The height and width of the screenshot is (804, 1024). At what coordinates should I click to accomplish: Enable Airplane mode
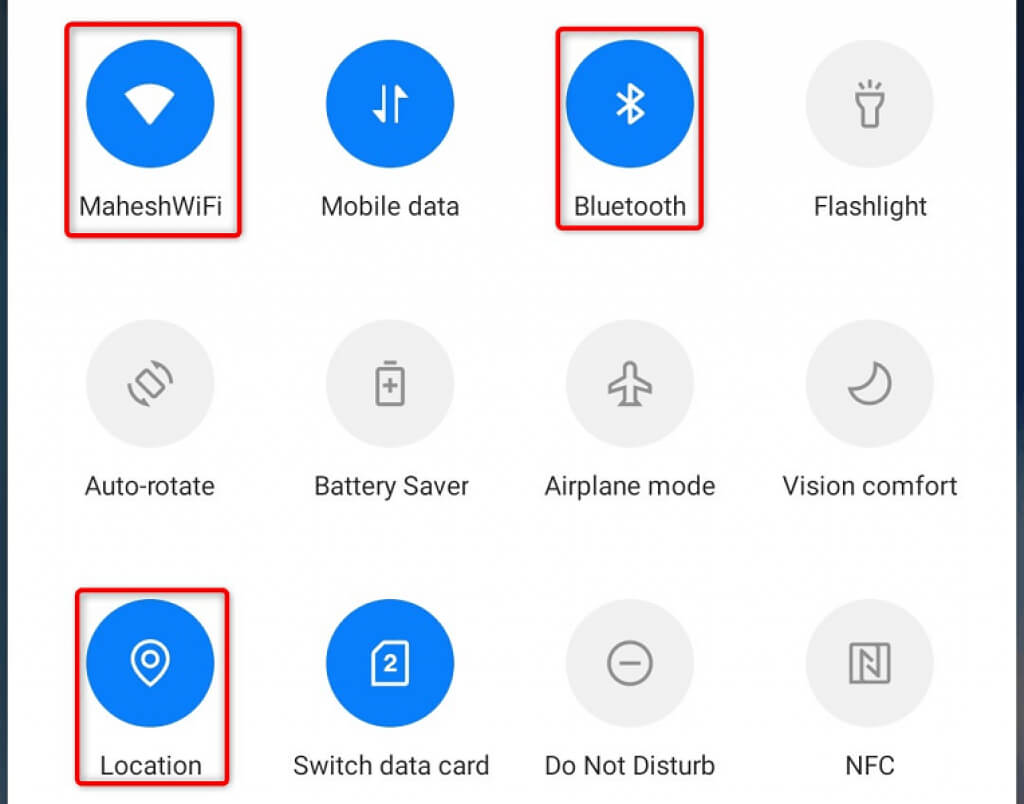[x=630, y=384]
